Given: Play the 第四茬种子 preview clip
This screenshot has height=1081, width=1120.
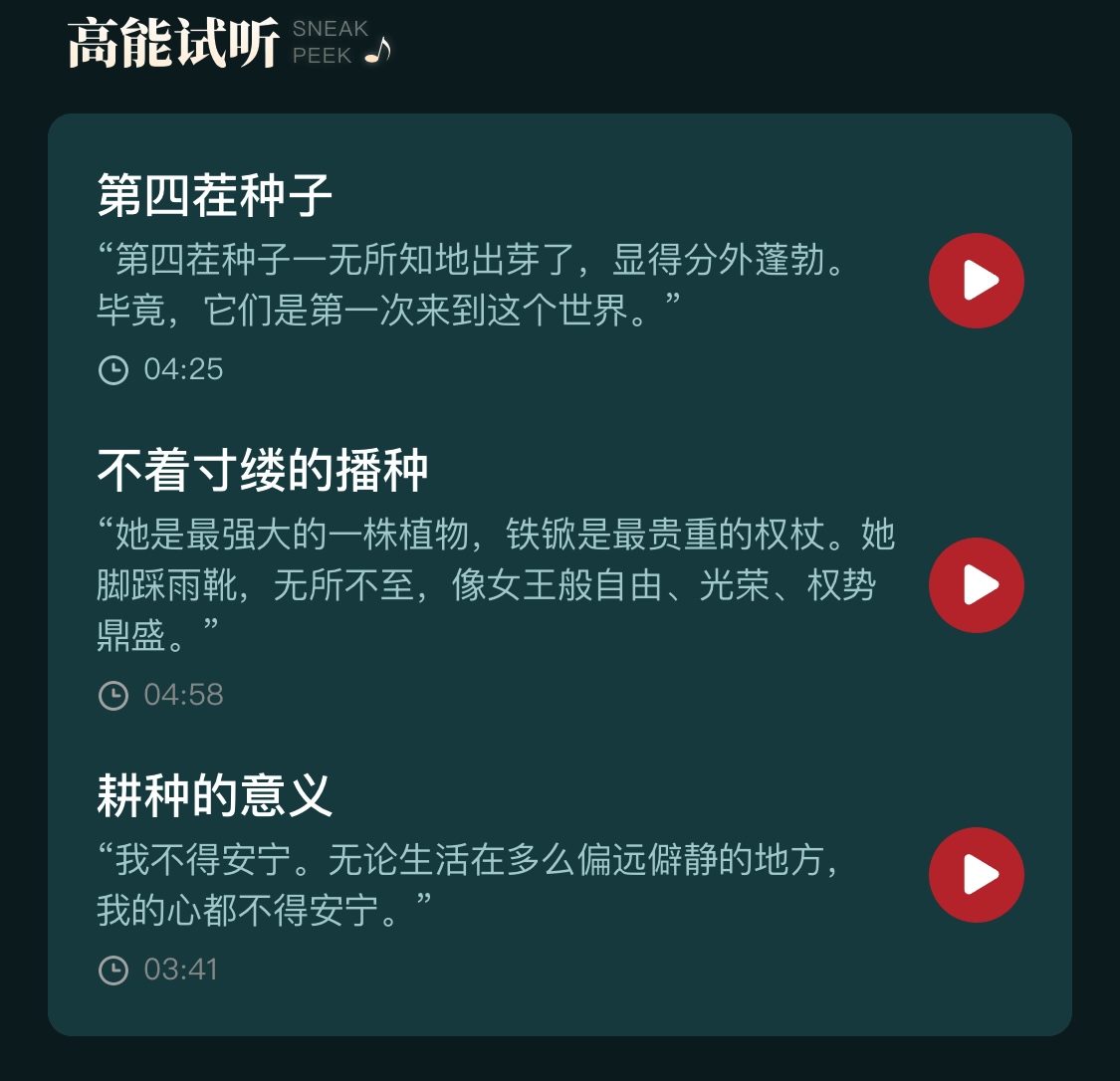Looking at the screenshot, I should tap(976, 281).
